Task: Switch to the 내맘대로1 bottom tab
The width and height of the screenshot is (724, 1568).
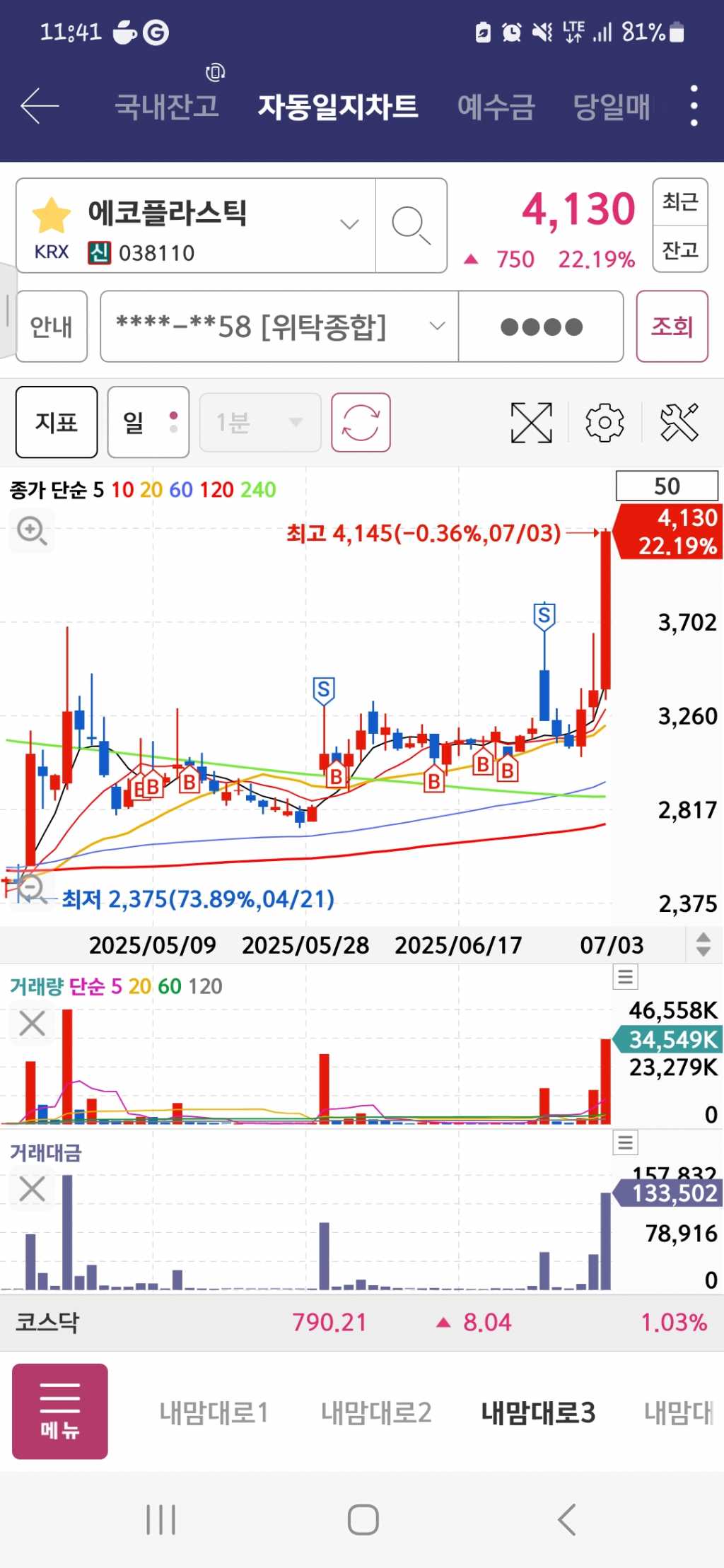Action: (214, 1412)
